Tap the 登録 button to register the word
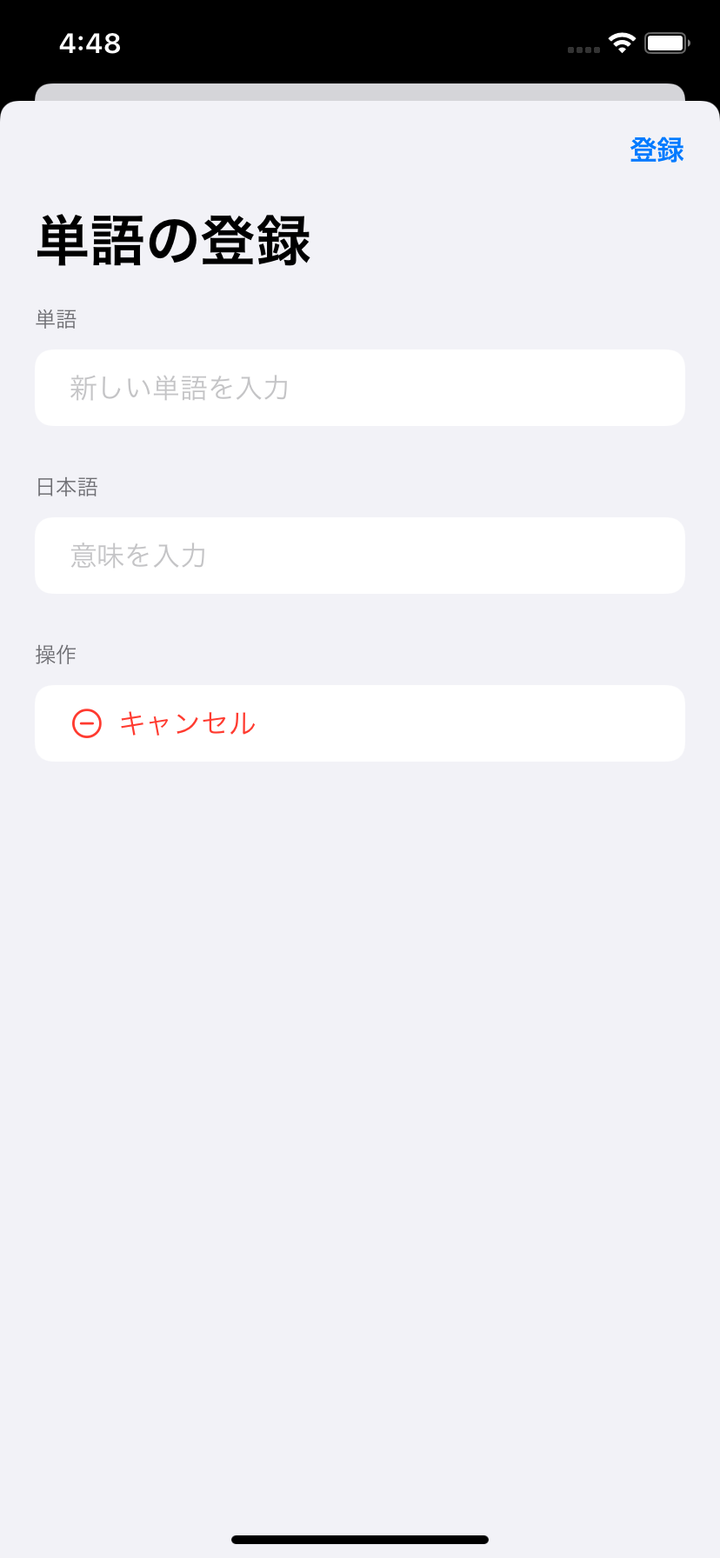Image resolution: width=720 pixels, height=1558 pixels. [x=656, y=150]
